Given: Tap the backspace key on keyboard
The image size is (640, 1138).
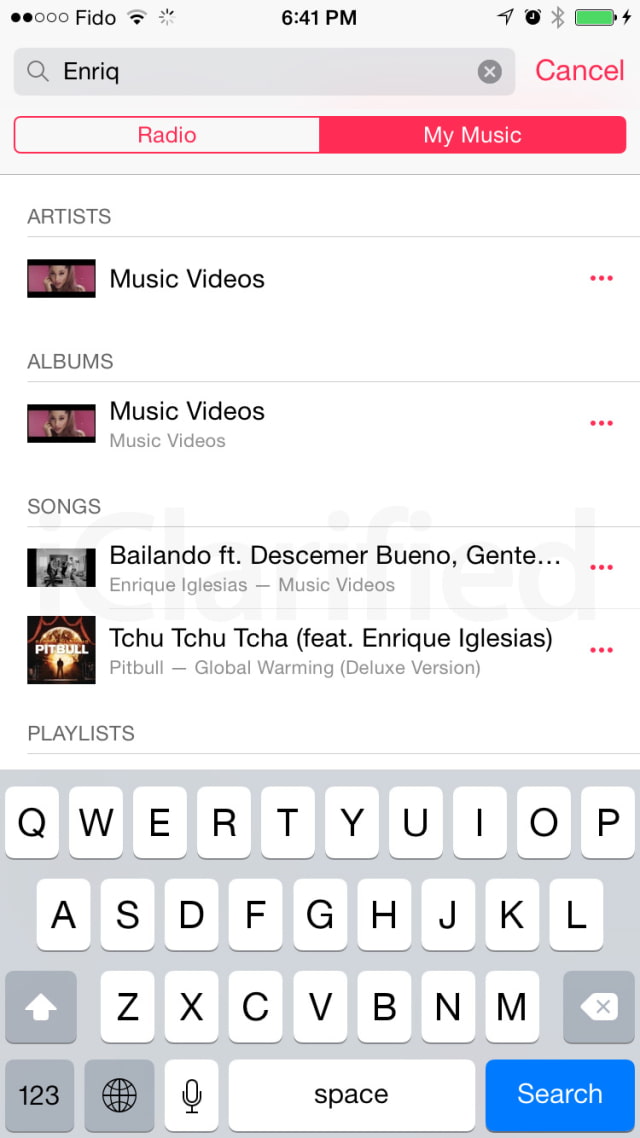Looking at the screenshot, I should pos(599,1007).
